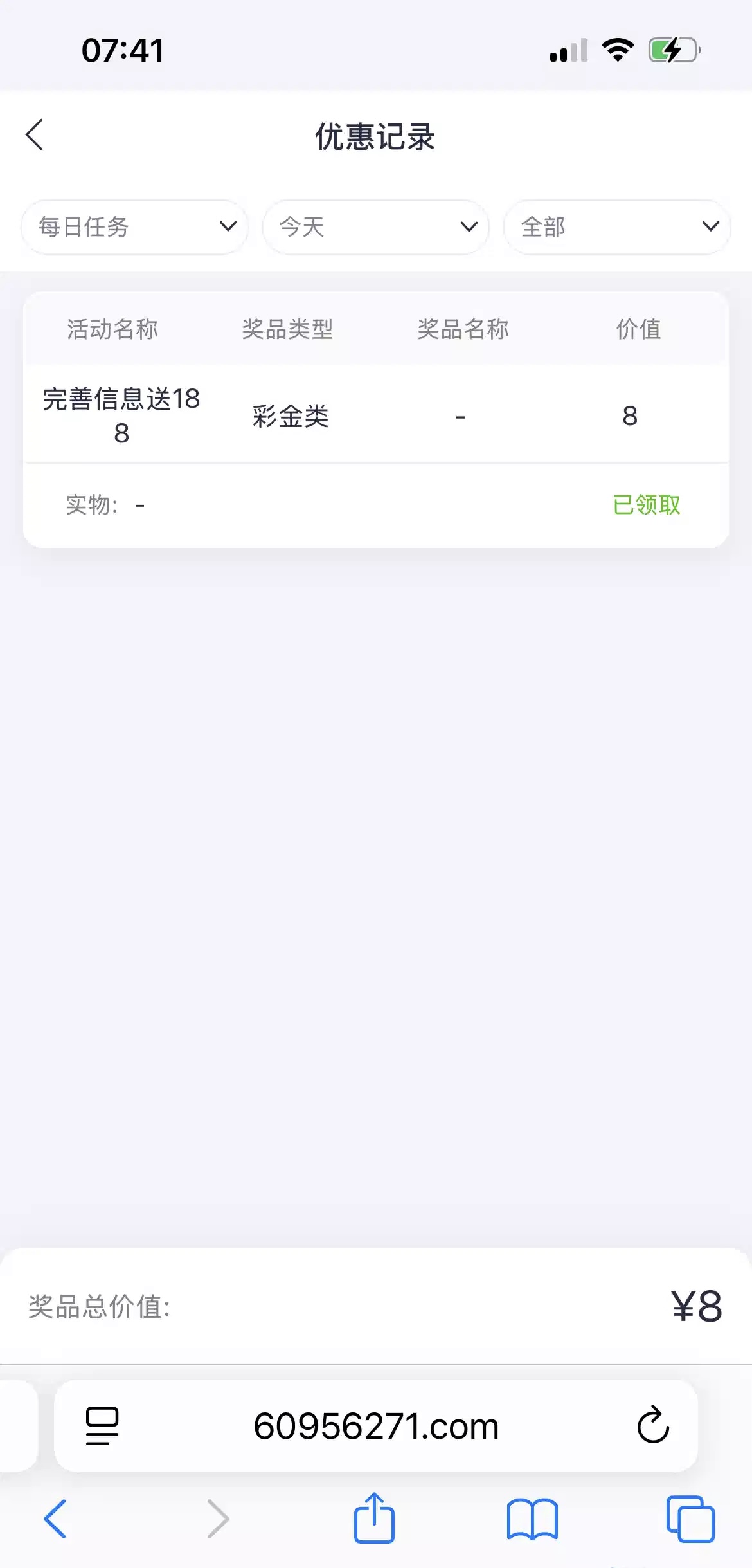Tap the 60956271.com address bar

point(376,1427)
